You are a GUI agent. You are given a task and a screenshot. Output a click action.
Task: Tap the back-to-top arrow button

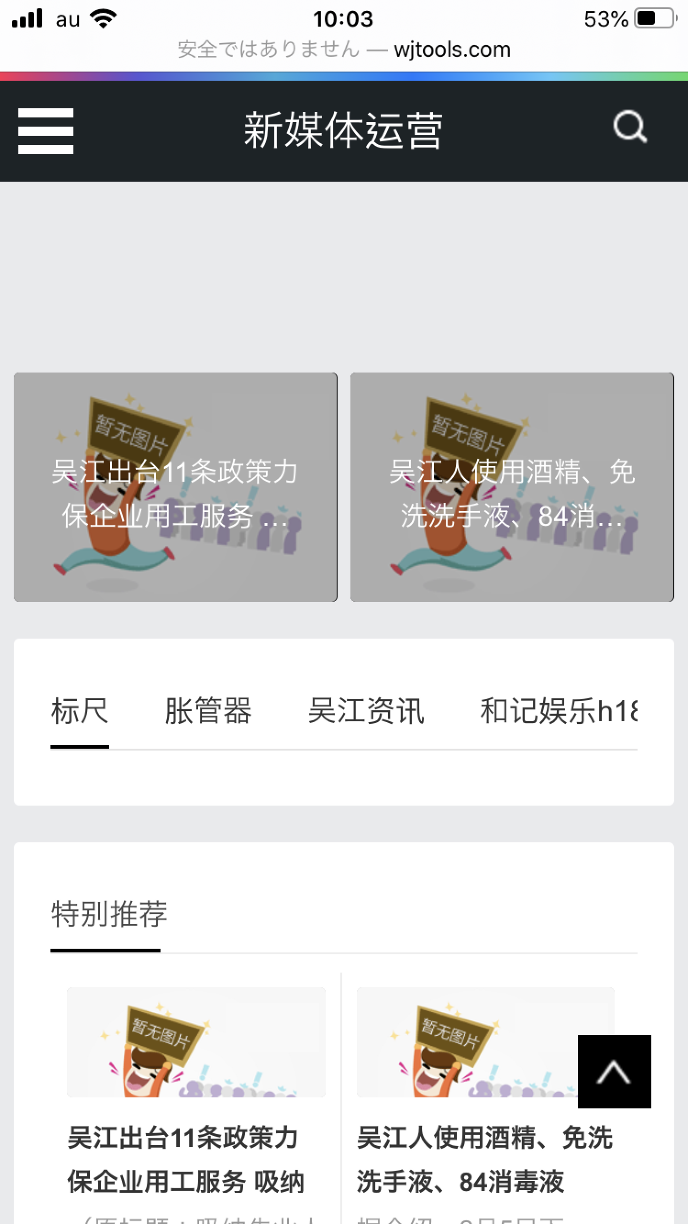tap(614, 1071)
